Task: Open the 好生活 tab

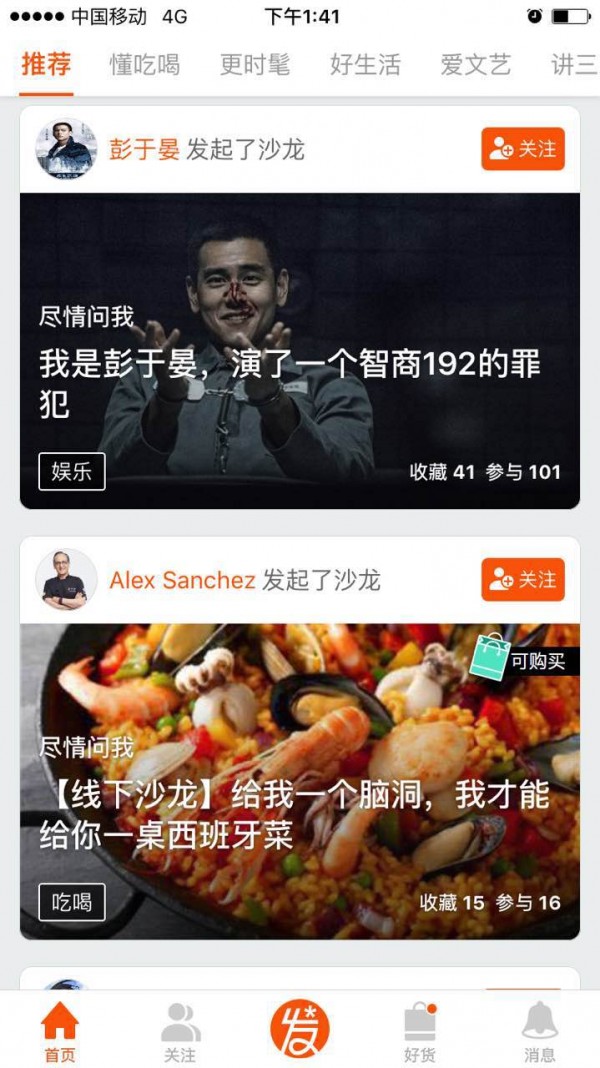Action: point(365,66)
